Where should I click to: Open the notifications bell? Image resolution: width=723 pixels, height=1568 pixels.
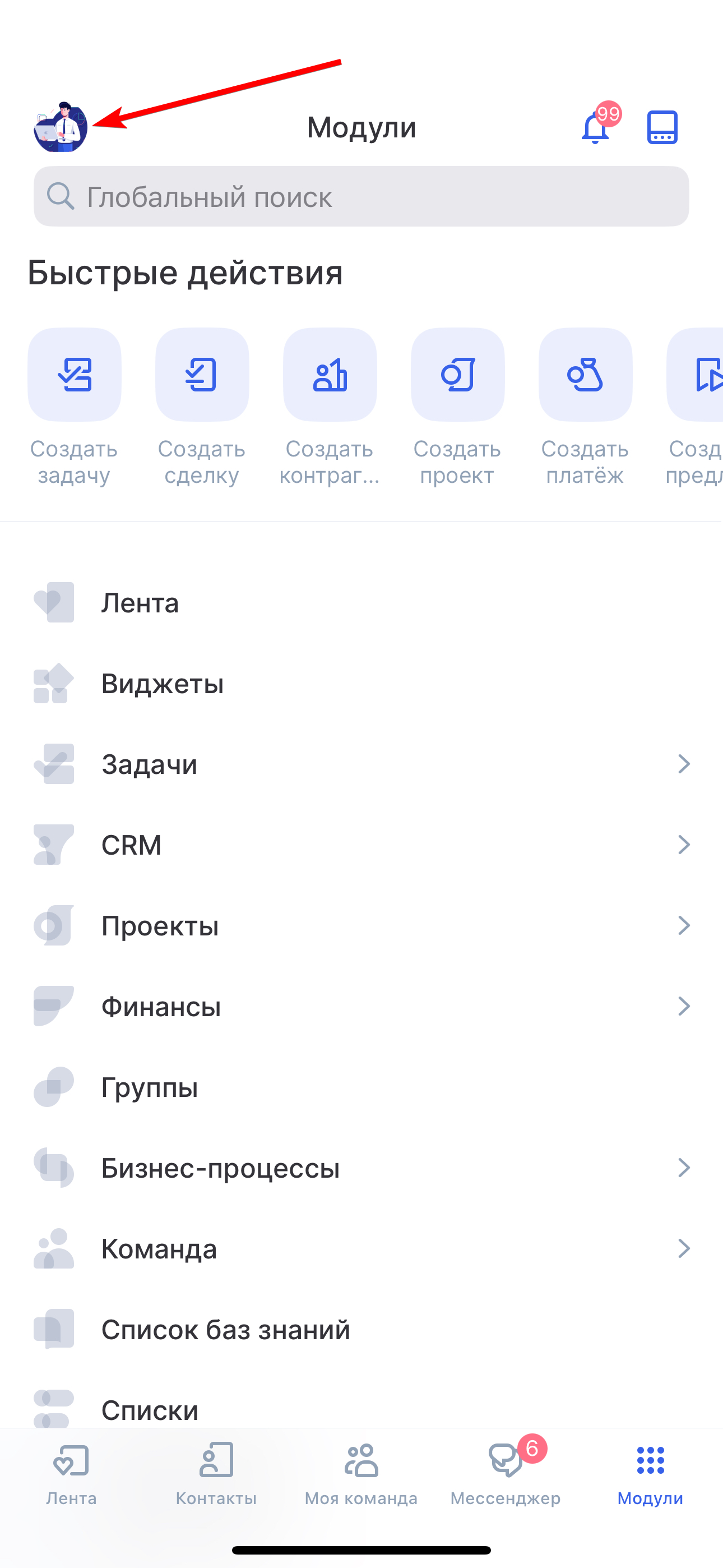[x=596, y=128]
